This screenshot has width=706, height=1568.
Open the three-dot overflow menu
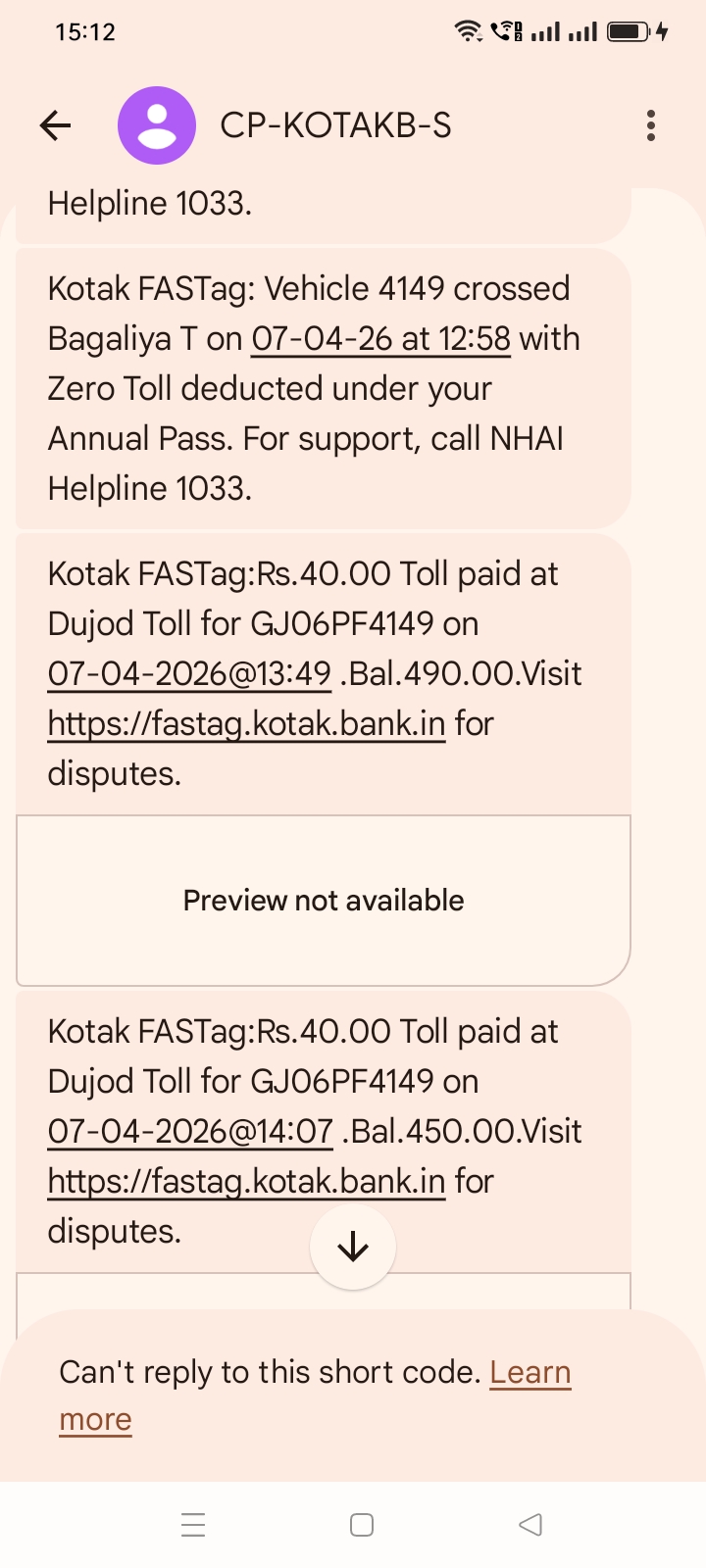[x=651, y=125]
